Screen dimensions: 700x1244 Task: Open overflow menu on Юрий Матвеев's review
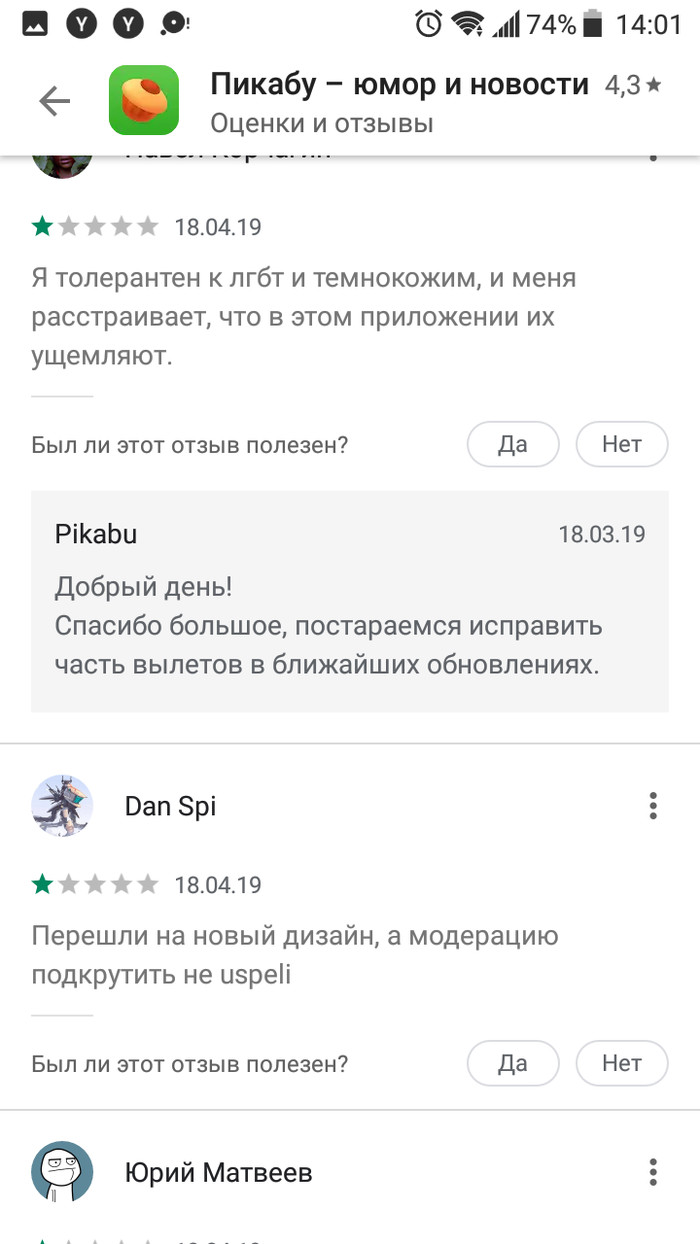653,1172
